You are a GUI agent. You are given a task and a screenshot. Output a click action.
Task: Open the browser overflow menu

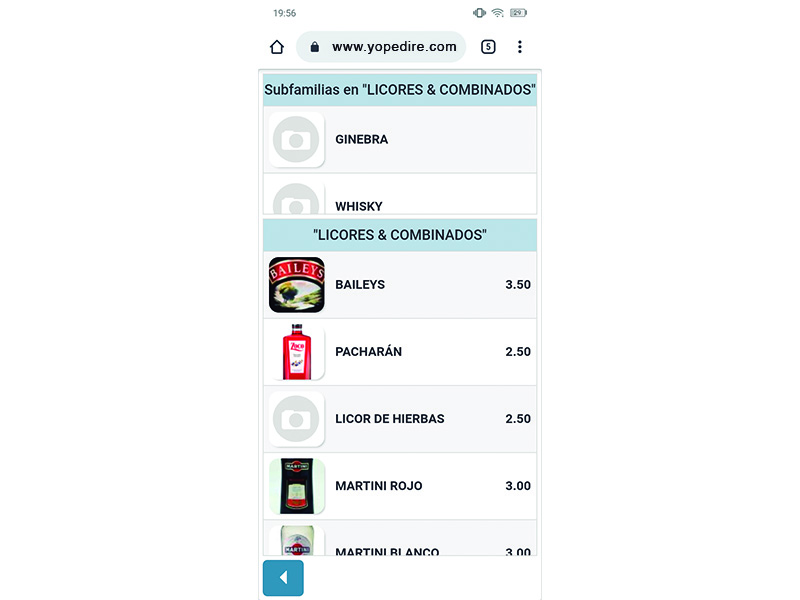[520, 47]
